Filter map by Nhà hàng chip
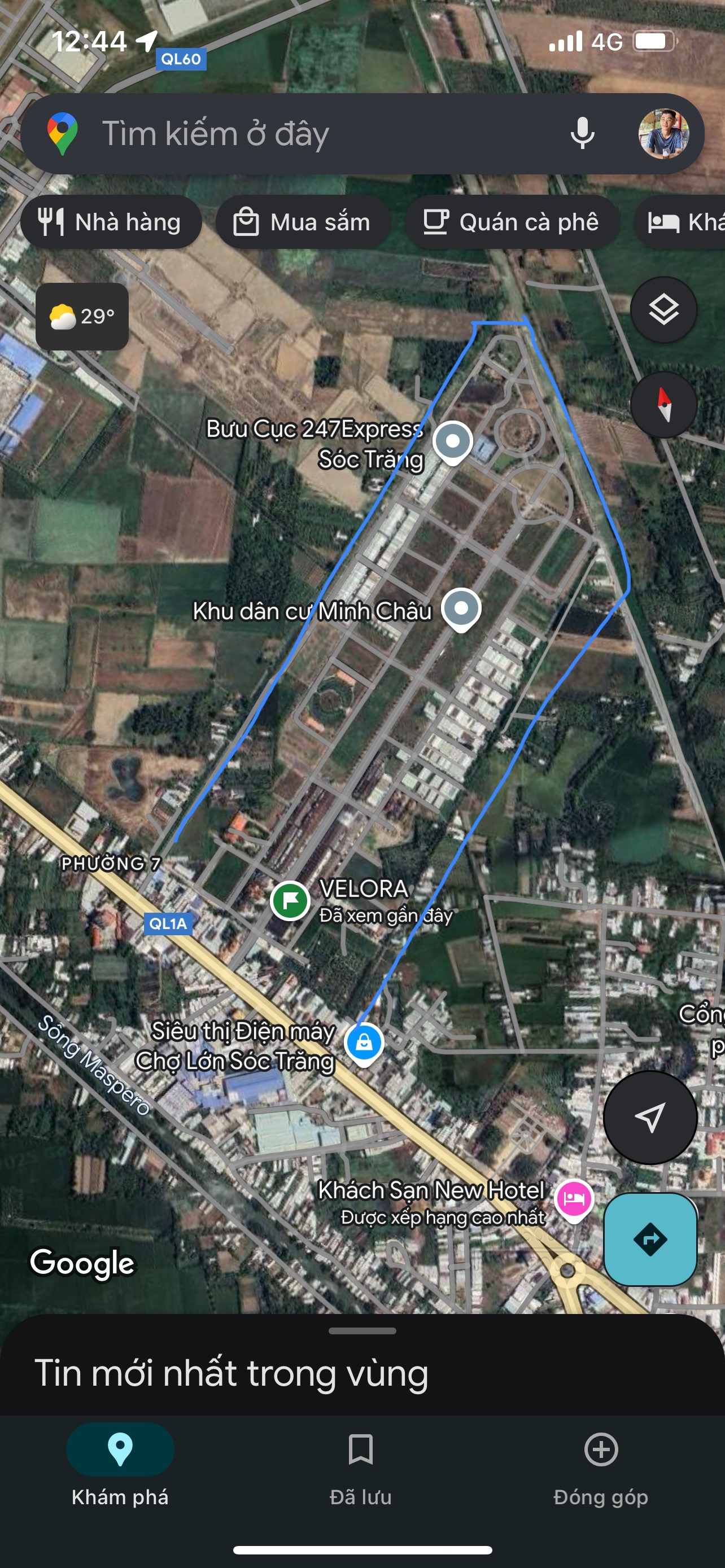 pos(111,222)
